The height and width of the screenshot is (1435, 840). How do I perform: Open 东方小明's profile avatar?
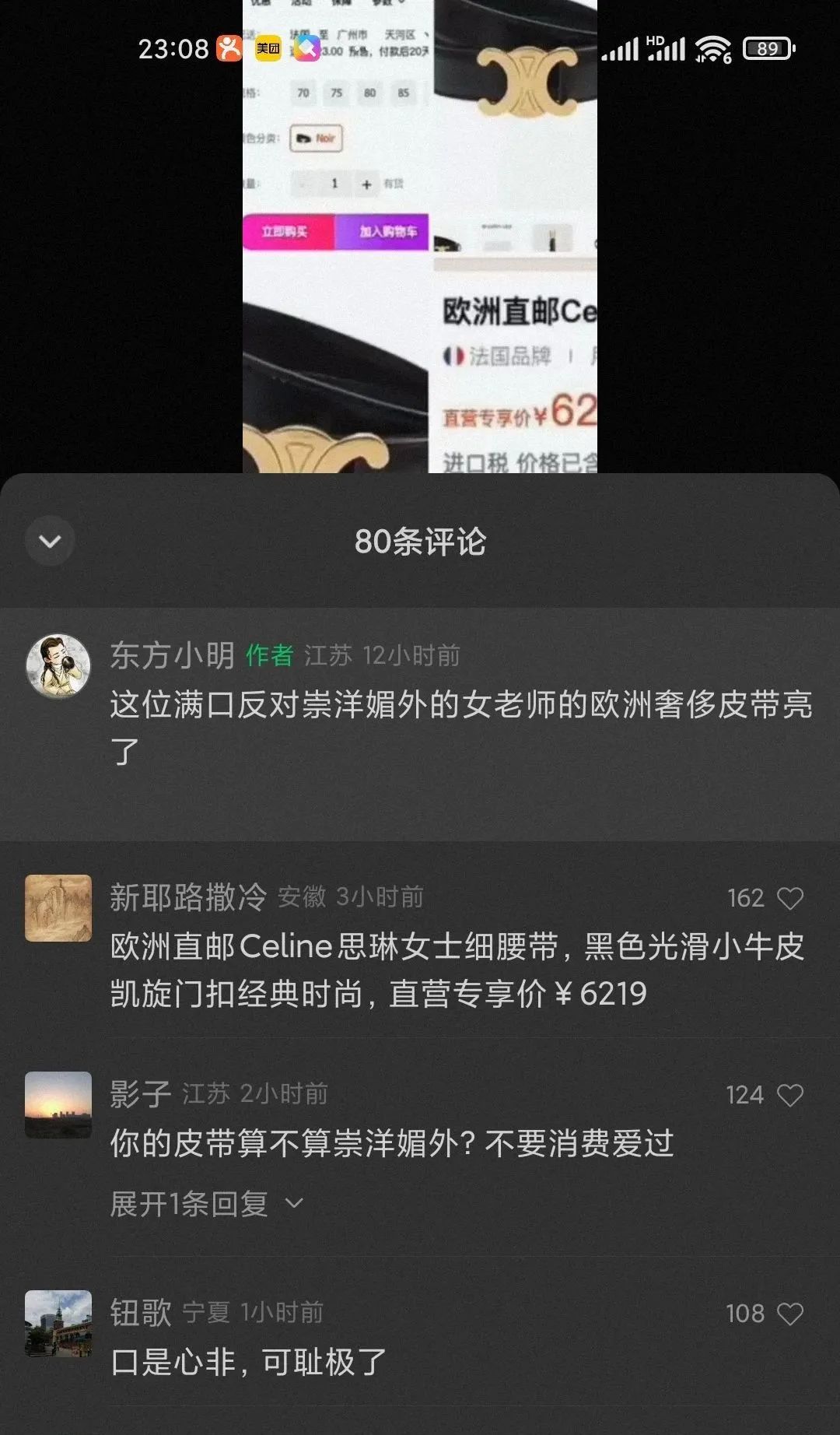(x=58, y=665)
